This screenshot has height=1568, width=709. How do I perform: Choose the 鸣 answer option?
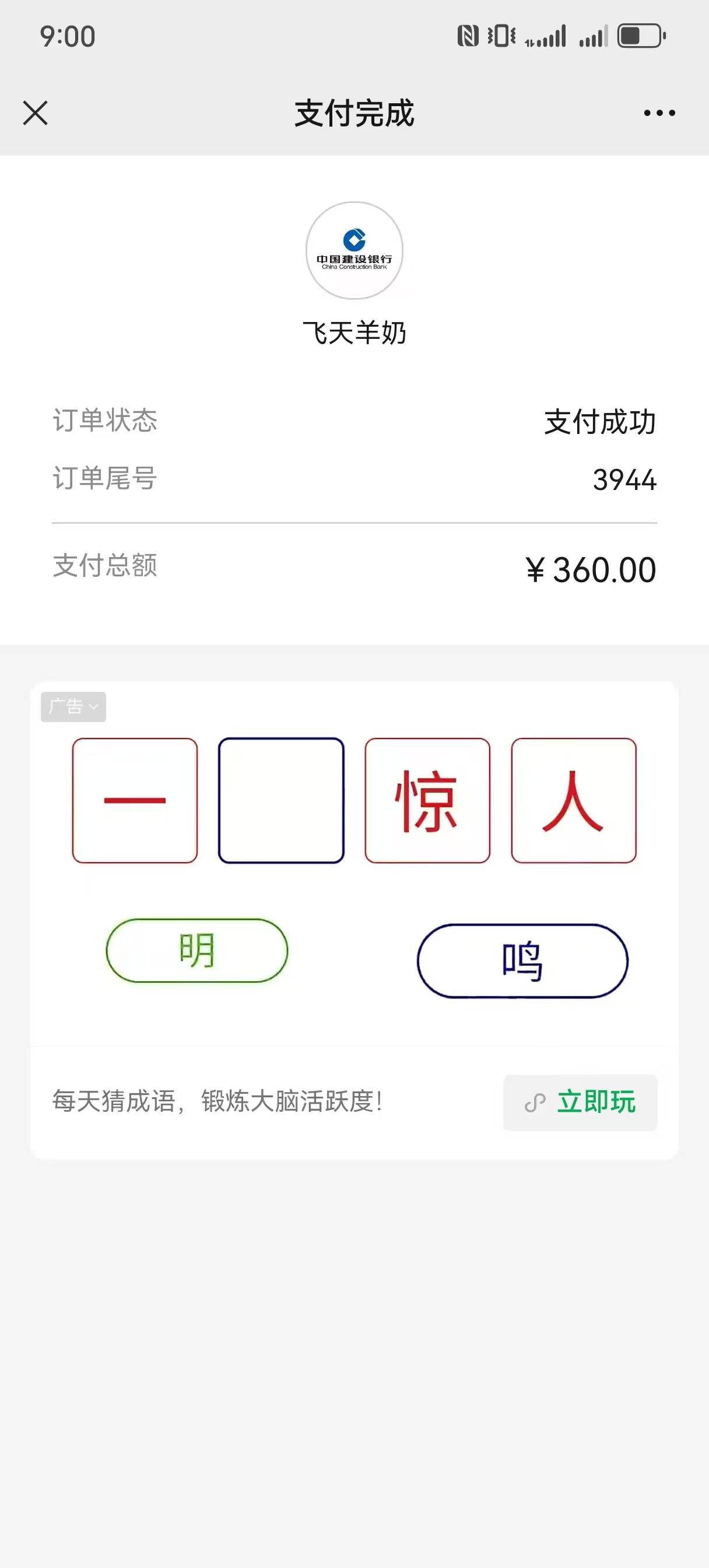tap(522, 961)
